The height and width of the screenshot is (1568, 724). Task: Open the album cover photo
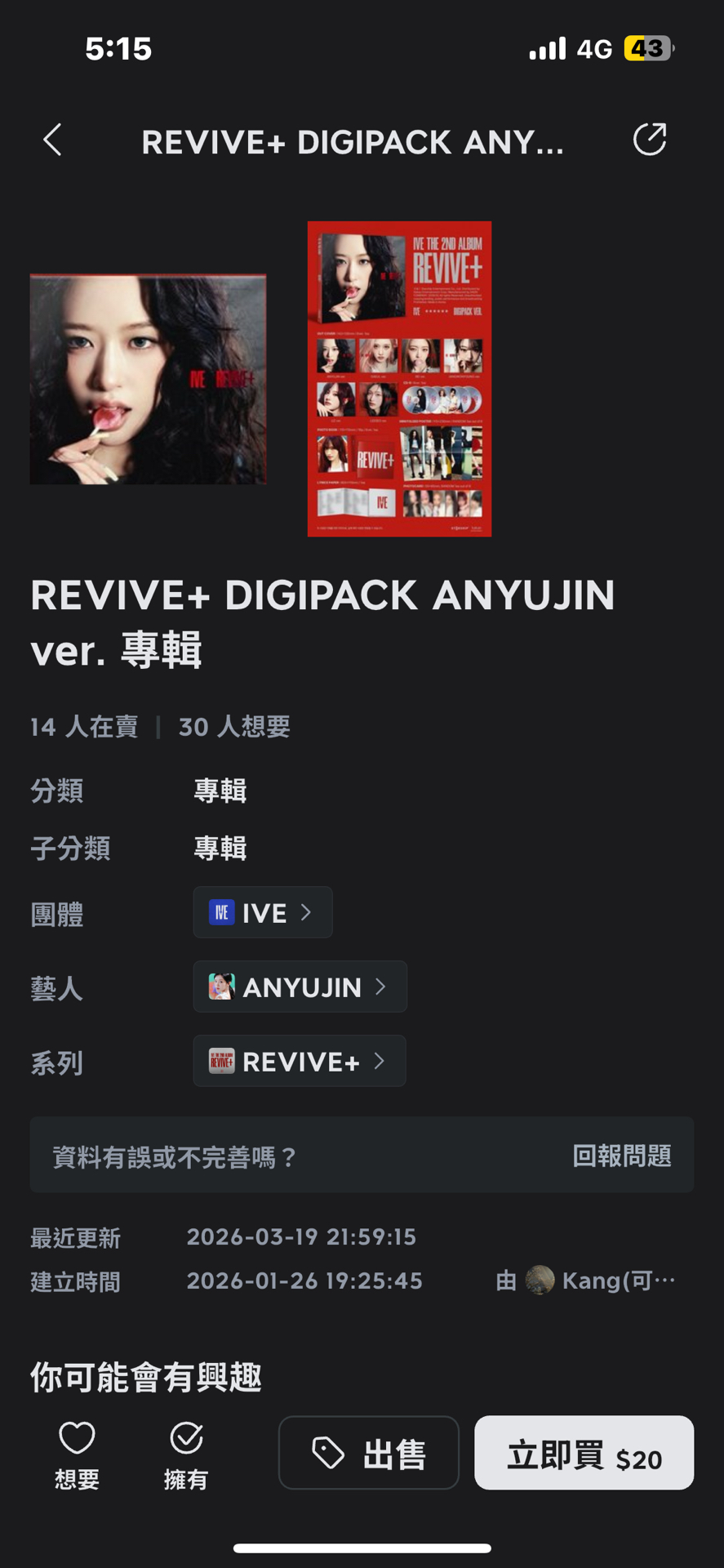(x=148, y=379)
